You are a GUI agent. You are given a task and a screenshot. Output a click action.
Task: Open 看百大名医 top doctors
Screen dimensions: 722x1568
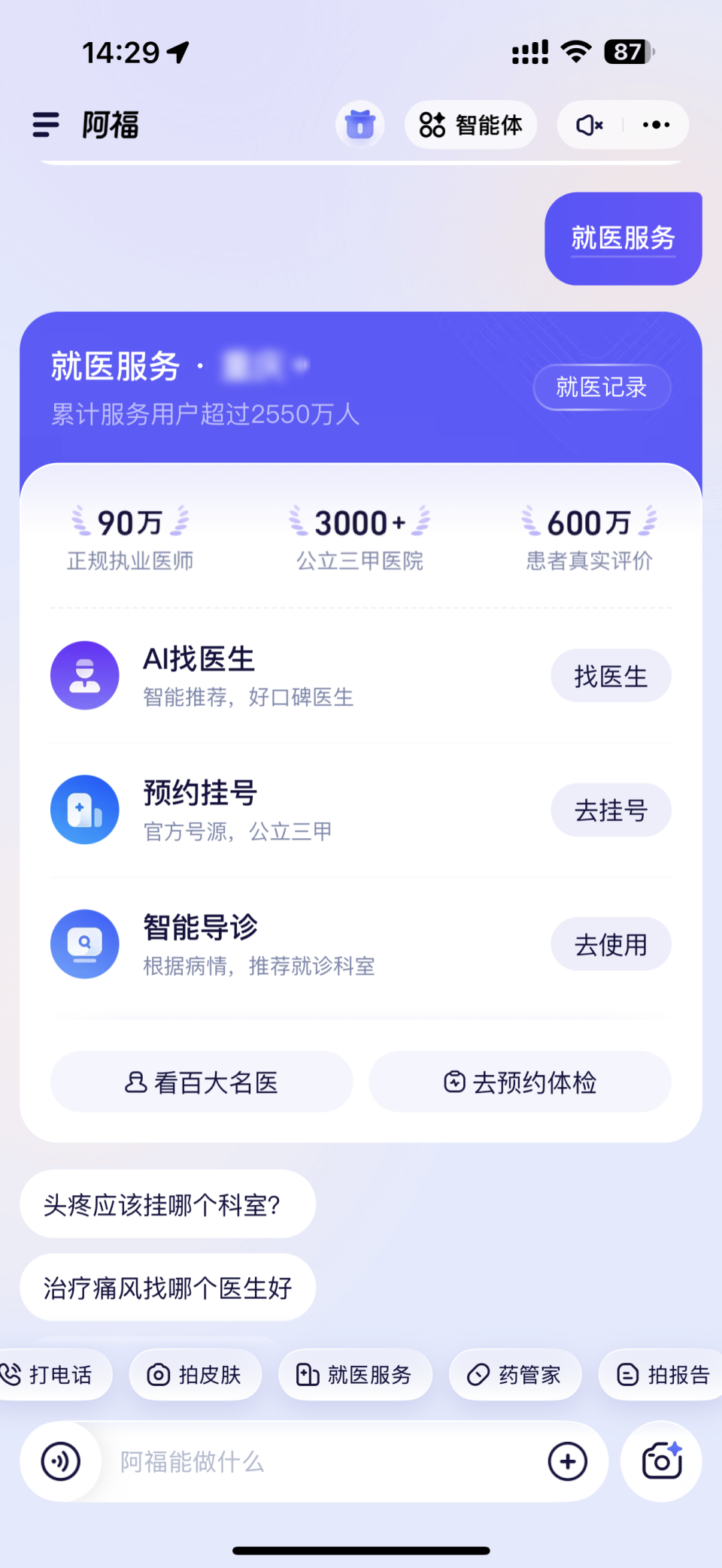[202, 1082]
